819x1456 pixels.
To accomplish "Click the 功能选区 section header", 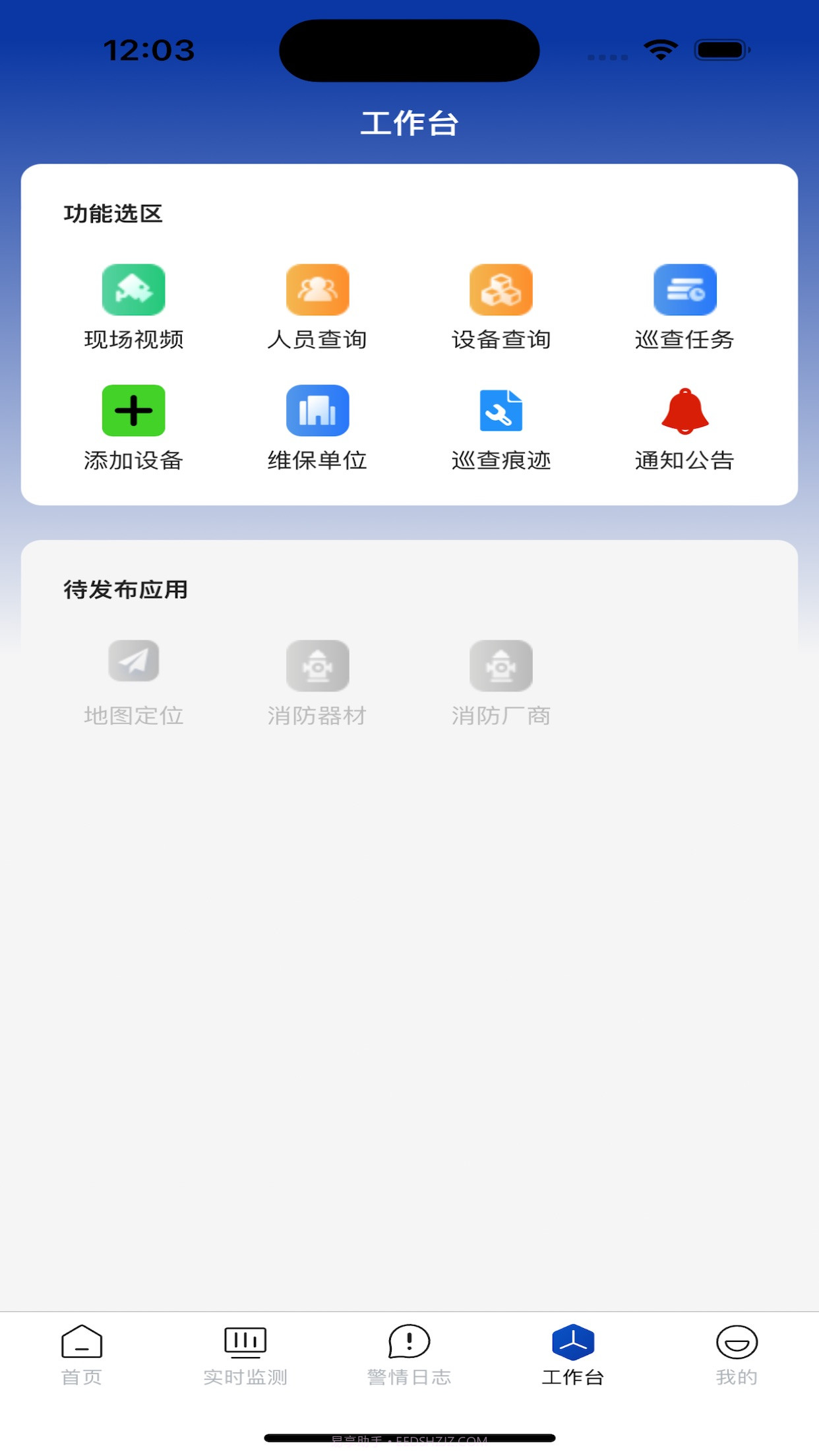I will tap(113, 214).
